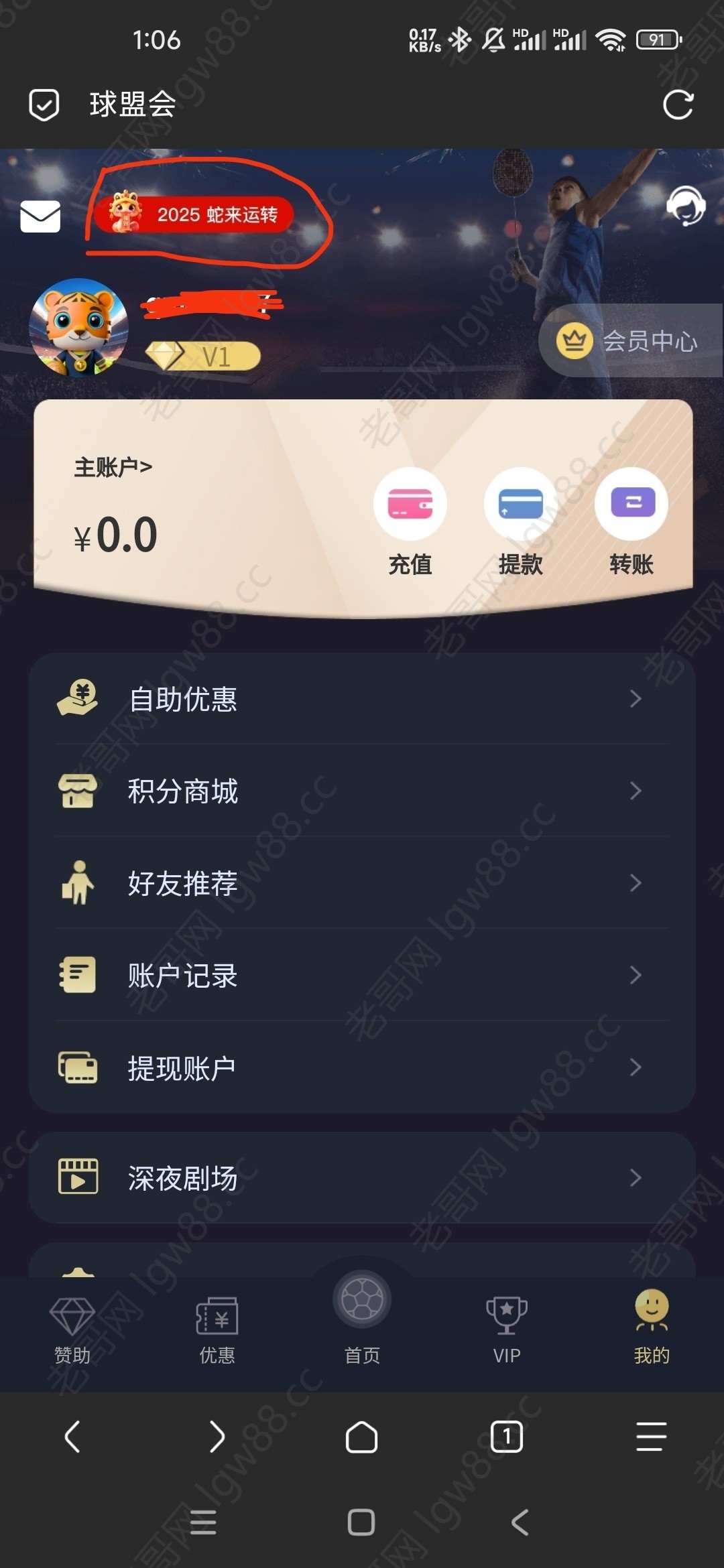Open the mail inbox envelope icon
The height and width of the screenshot is (1568, 724).
point(40,216)
